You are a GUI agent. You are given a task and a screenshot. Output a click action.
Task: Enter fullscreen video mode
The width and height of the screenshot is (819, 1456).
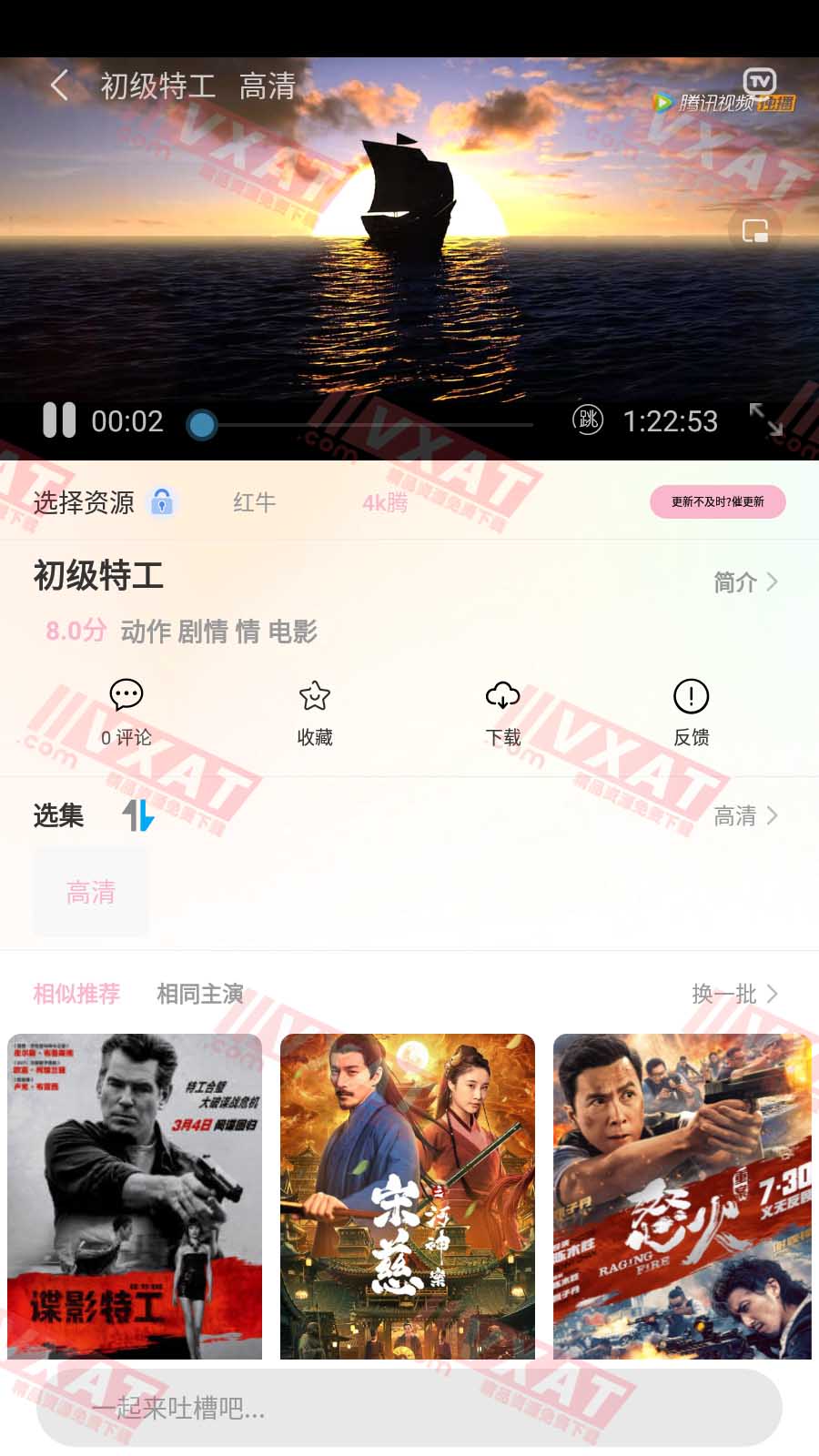pyautogui.click(x=765, y=420)
